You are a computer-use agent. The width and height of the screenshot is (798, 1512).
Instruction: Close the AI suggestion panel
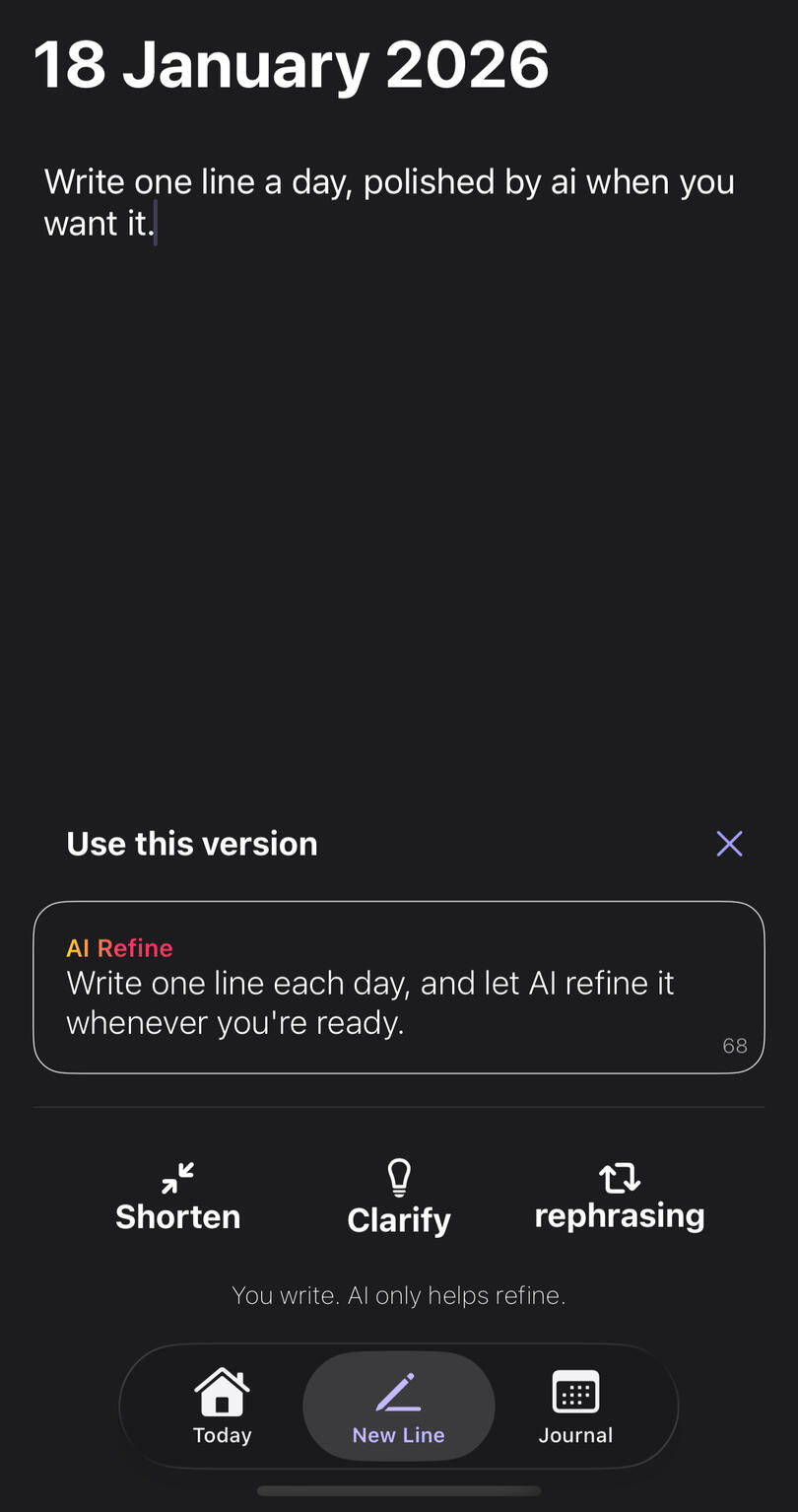pos(729,844)
